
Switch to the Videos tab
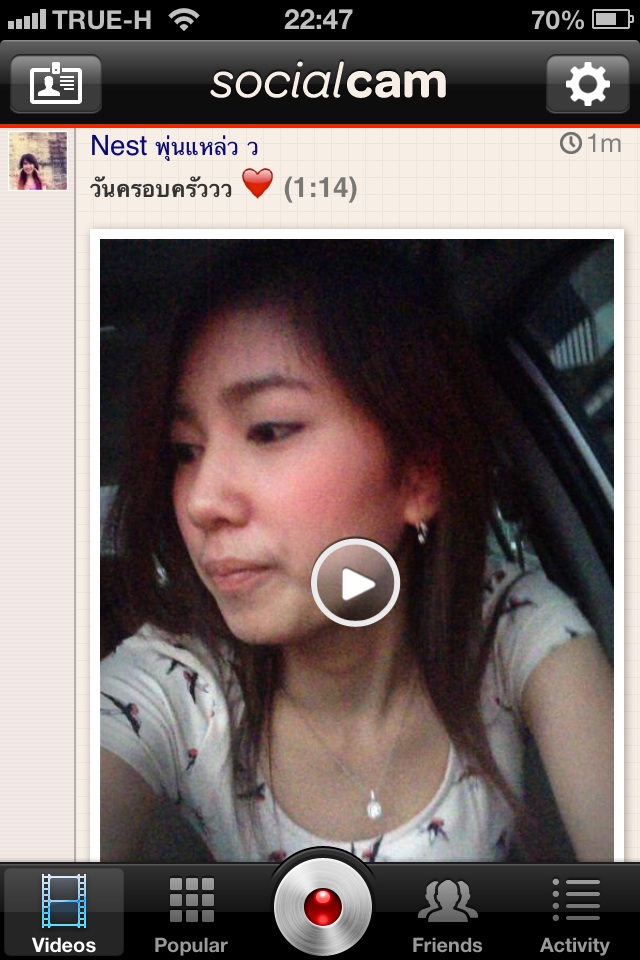coord(64,913)
